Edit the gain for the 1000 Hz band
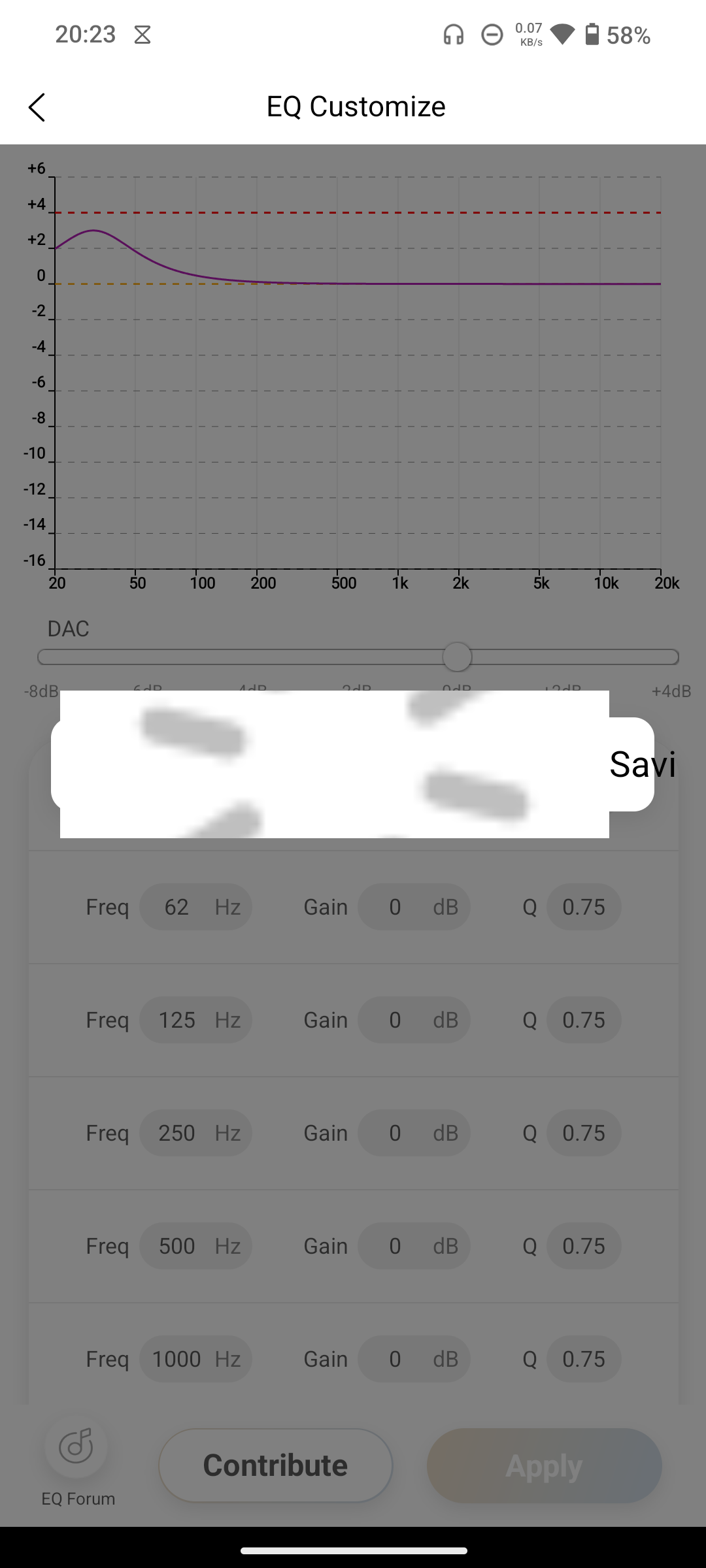Viewport: 706px width, 1568px height. [x=414, y=1359]
